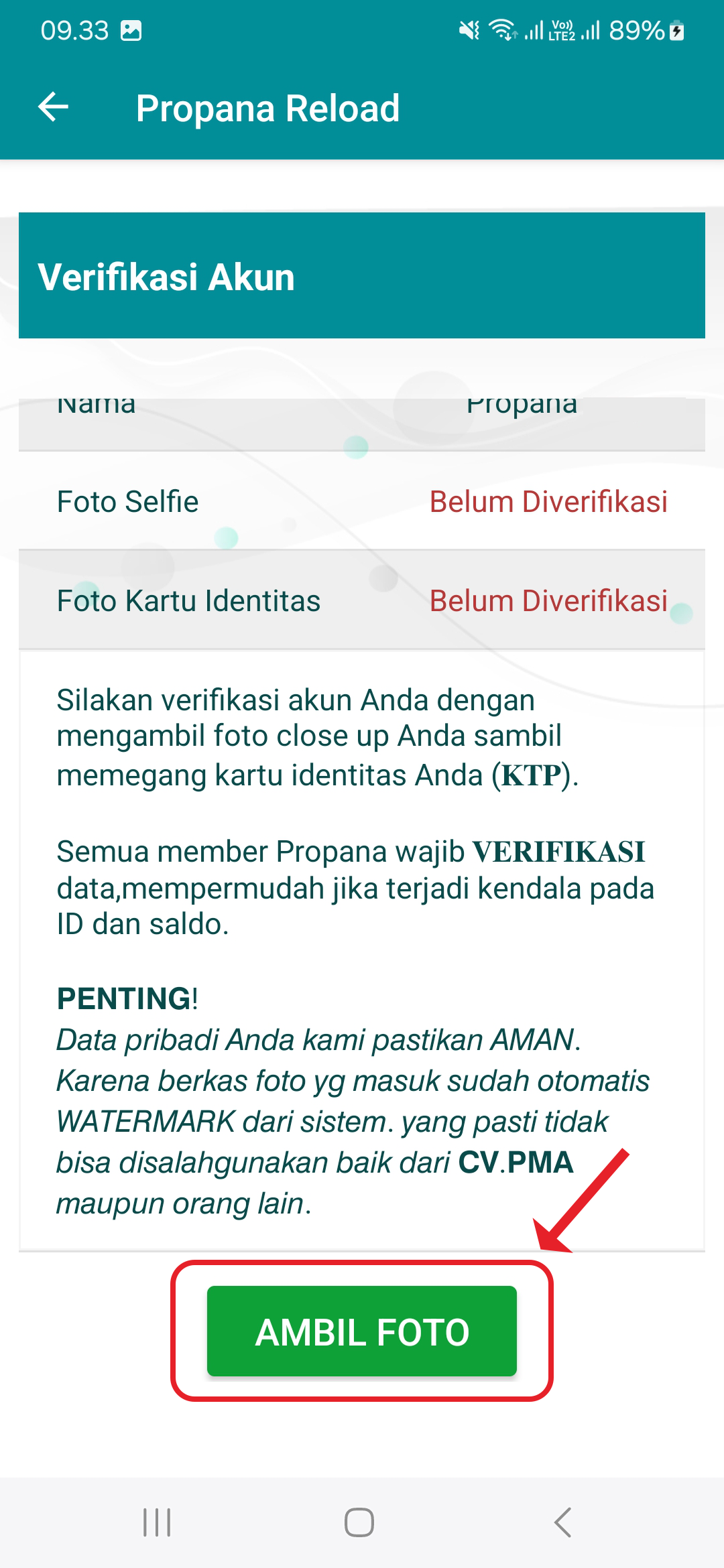Go to the home screen
This screenshot has width=724, height=1568.
(x=359, y=1522)
